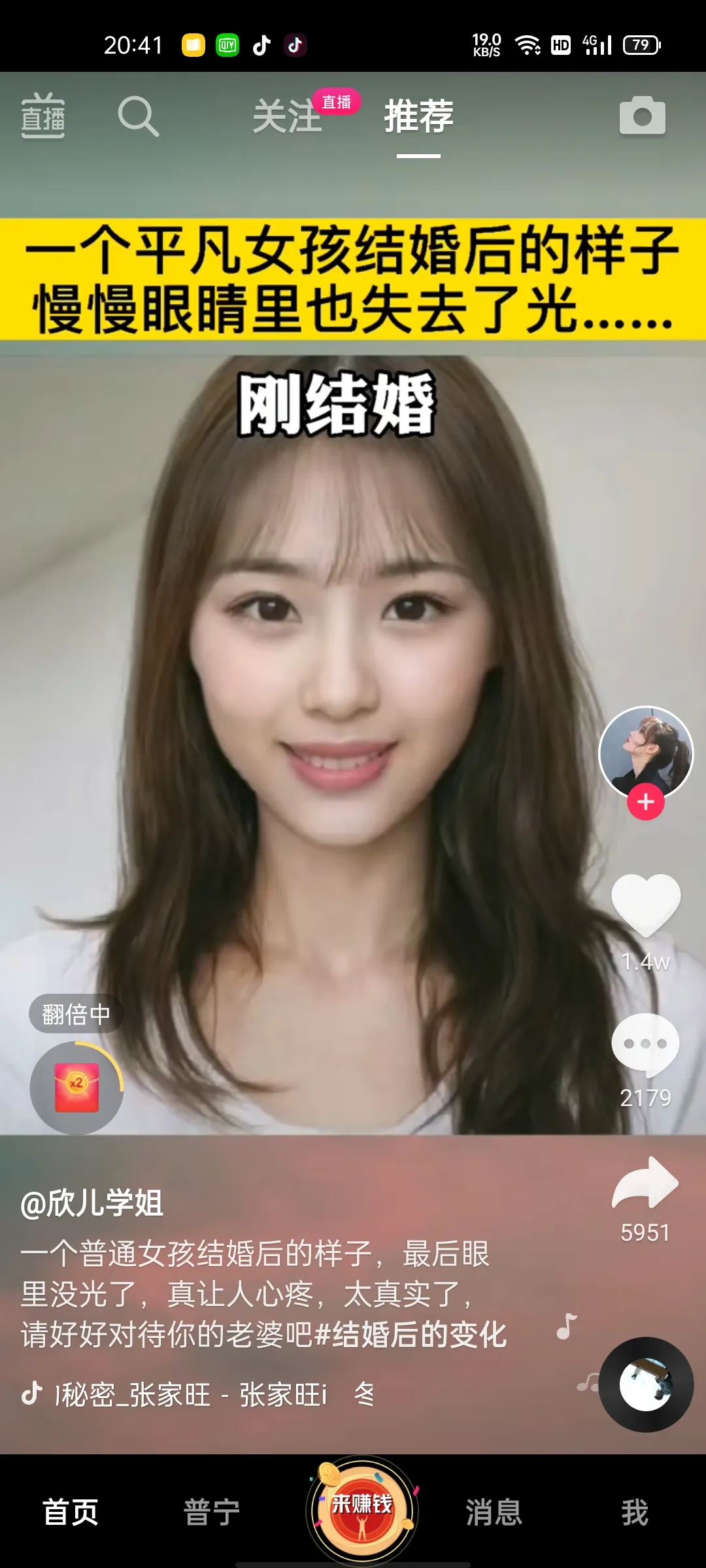Open the @欣儿学姐 username link

click(92, 1203)
